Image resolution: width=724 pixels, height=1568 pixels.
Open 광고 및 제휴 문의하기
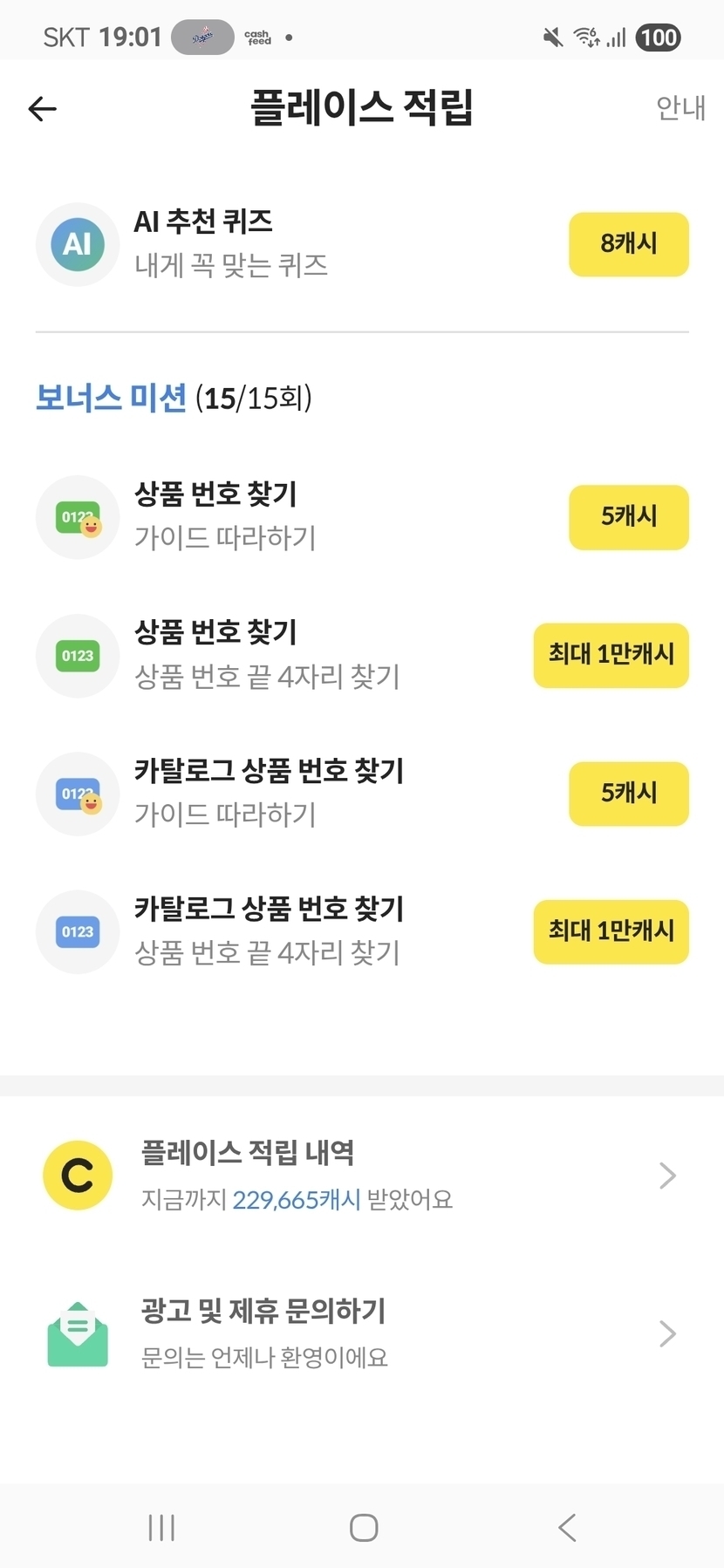tap(361, 1333)
